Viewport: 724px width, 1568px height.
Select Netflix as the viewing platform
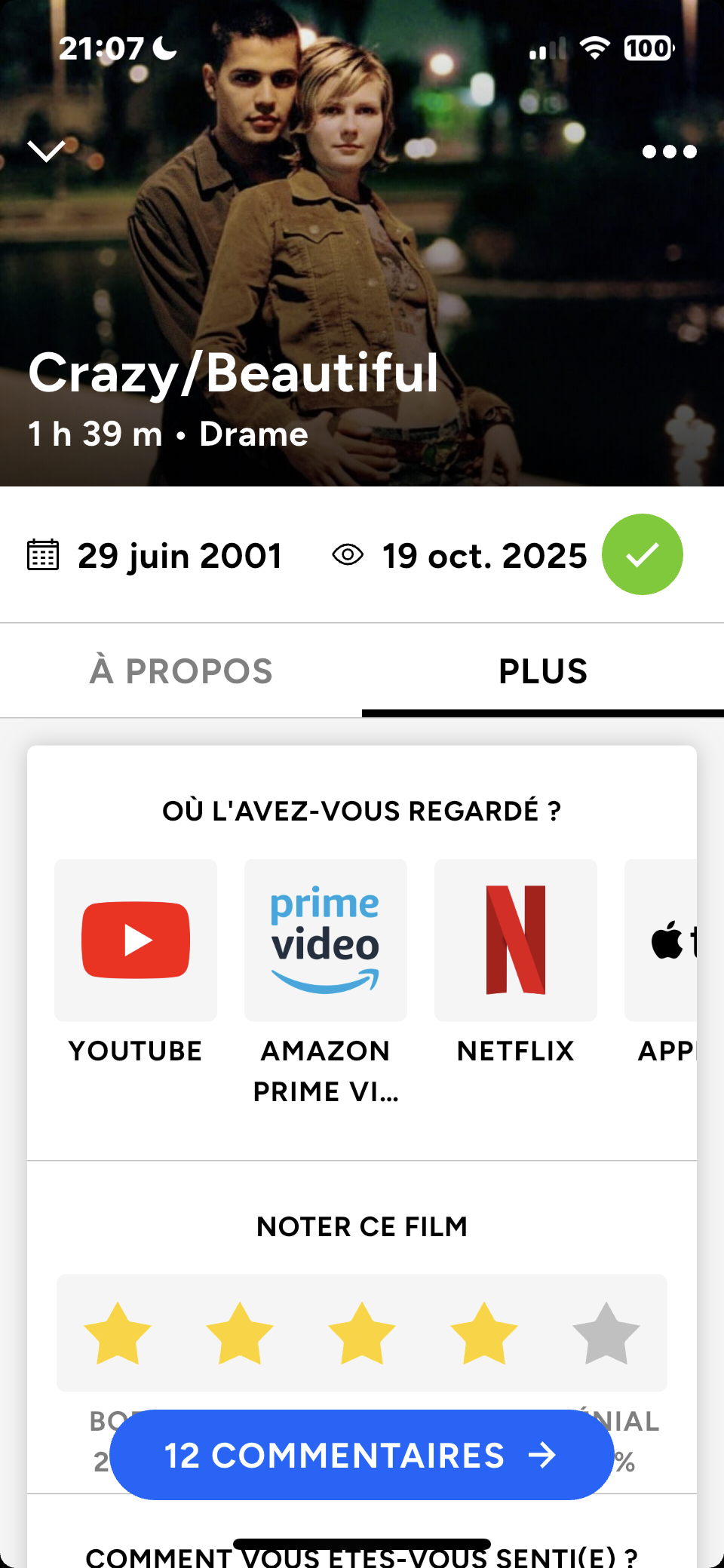pos(516,940)
